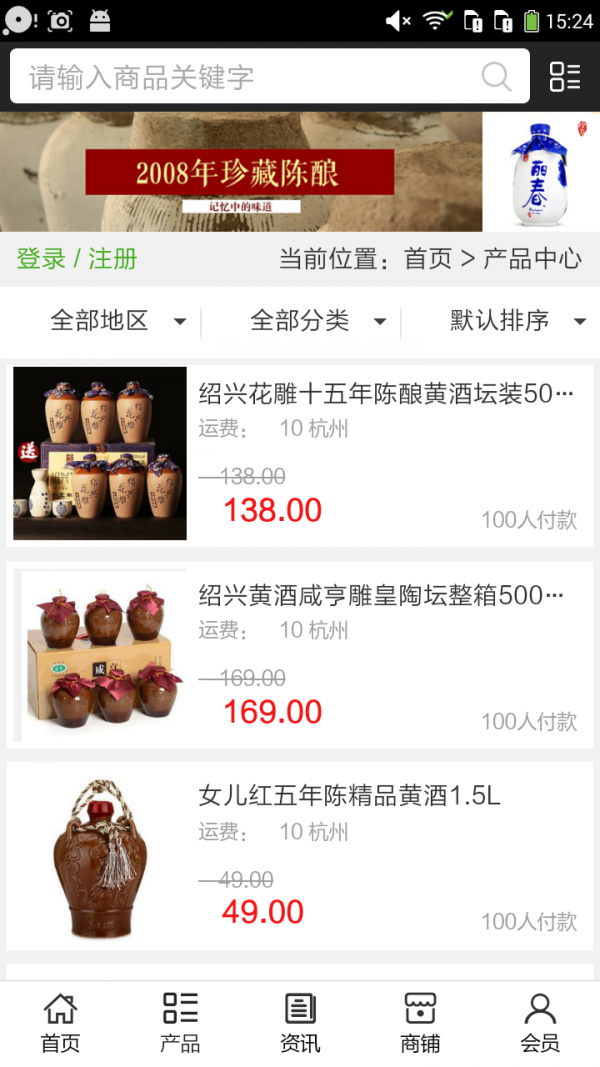Tap the magnifier search icon

(496, 77)
